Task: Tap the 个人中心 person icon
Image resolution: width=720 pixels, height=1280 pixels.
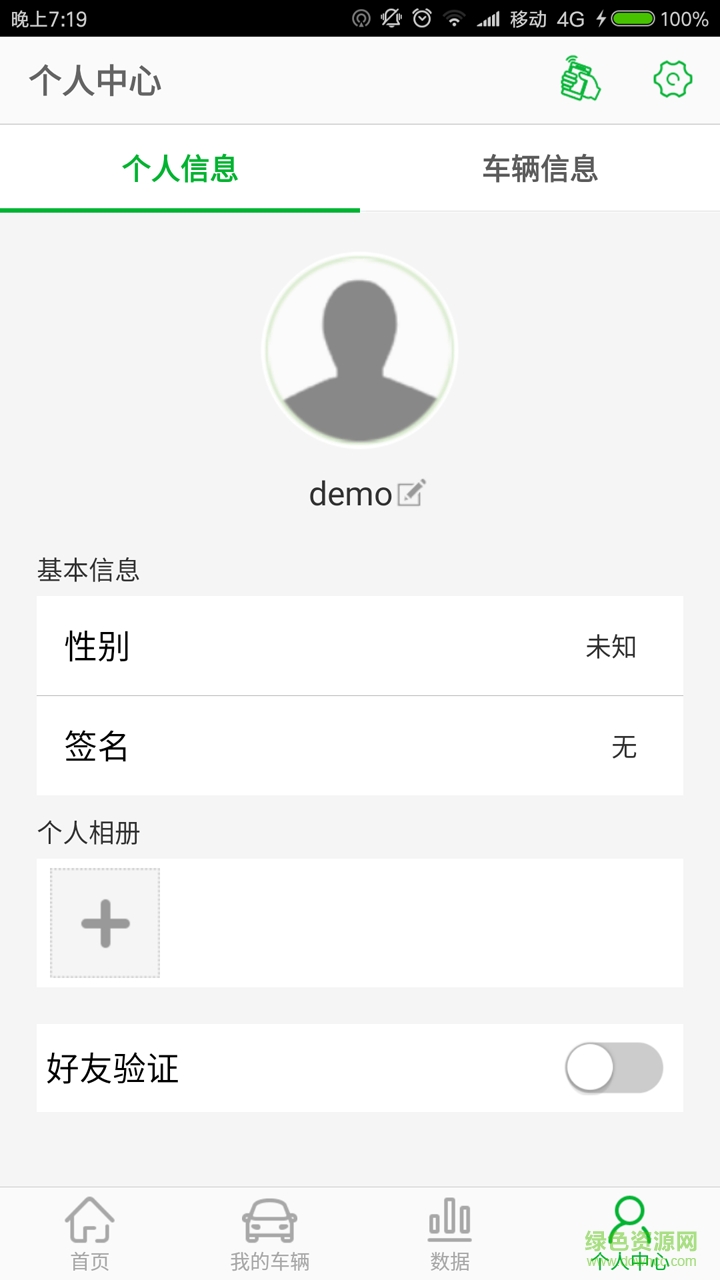Action: 628,1222
